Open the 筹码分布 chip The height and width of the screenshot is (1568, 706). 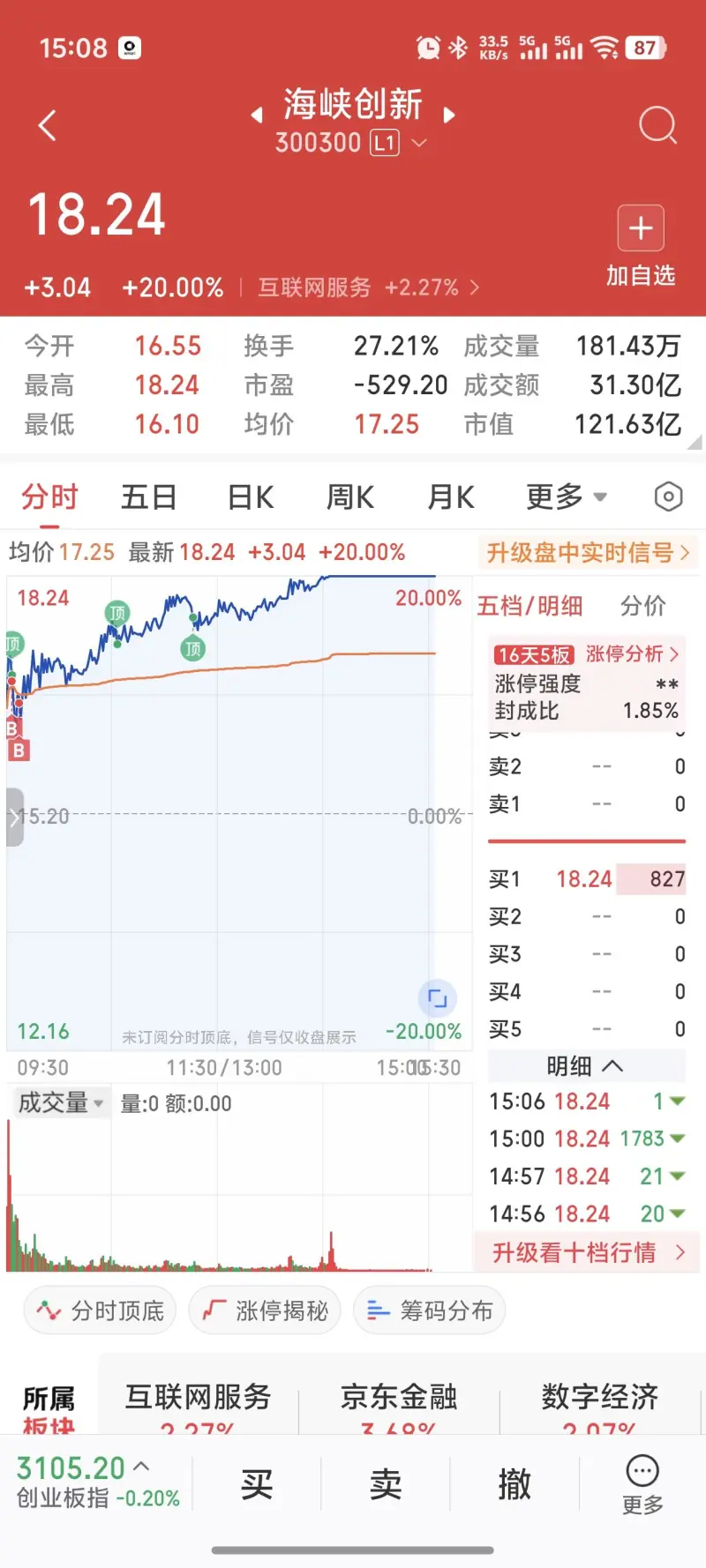coord(429,1310)
